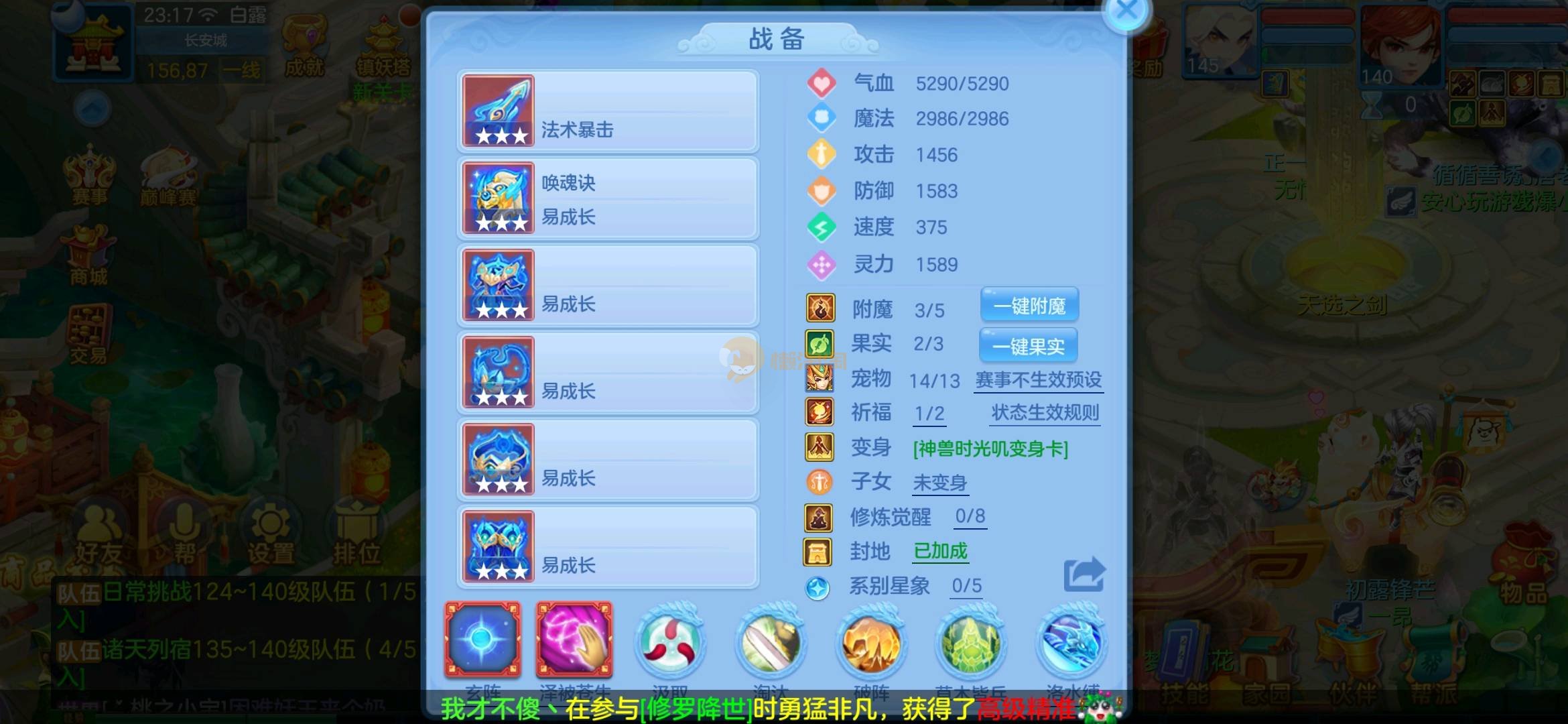Open 系别星象 0/5 details
The height and width of the screenshot is (724, 1568).
(966, 586)
